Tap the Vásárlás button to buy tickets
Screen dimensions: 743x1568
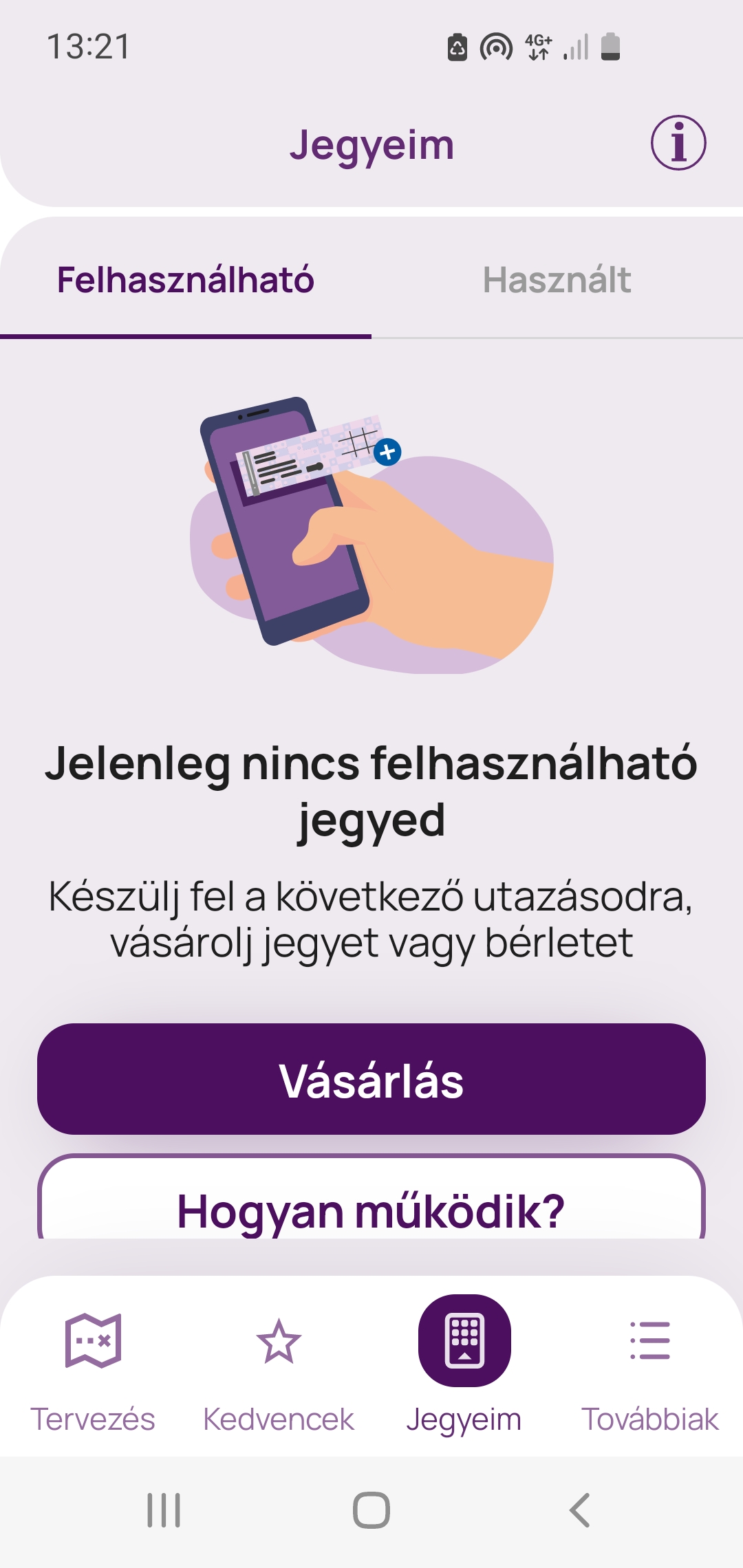point(371,1080)
